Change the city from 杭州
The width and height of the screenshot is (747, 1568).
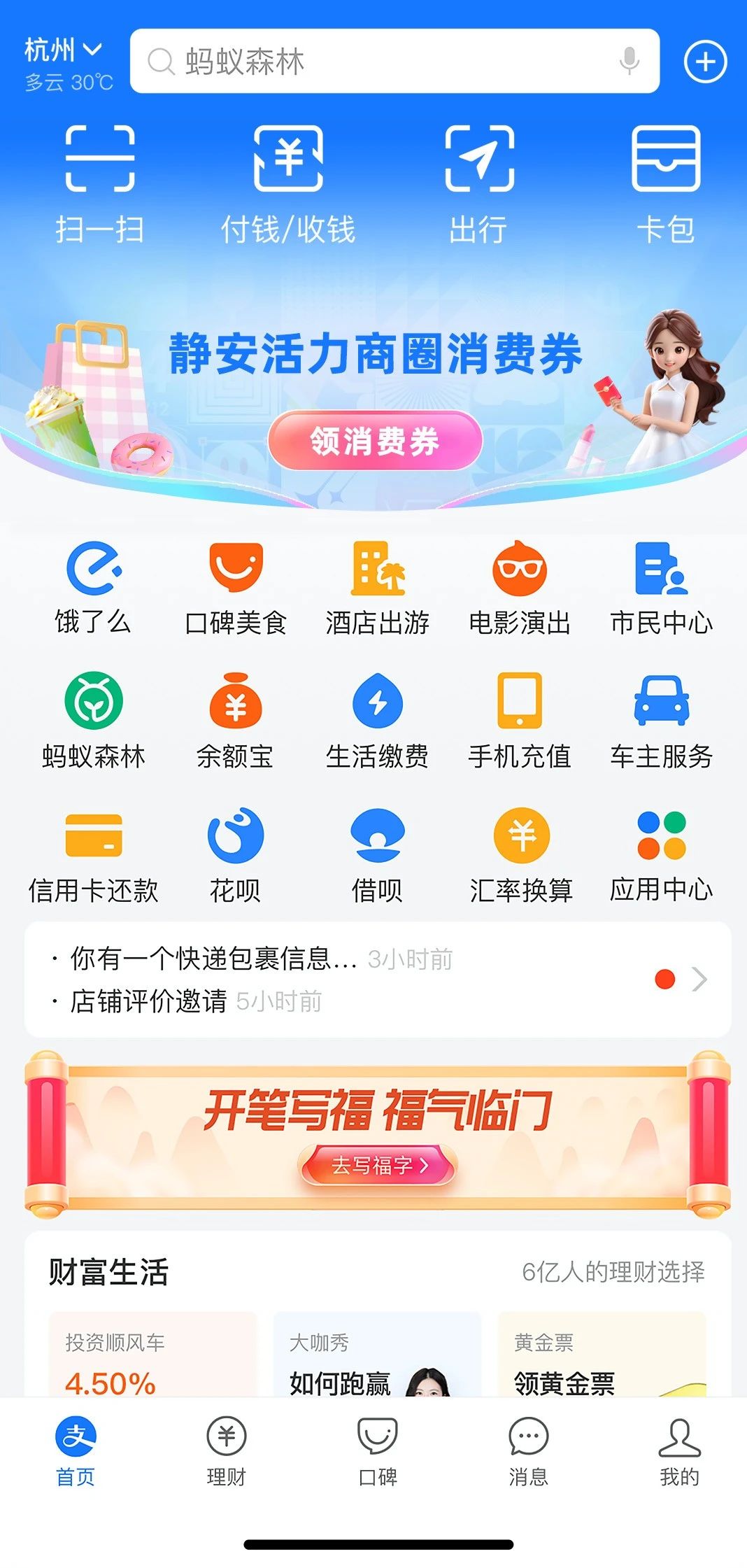click(x=63, y=50)
